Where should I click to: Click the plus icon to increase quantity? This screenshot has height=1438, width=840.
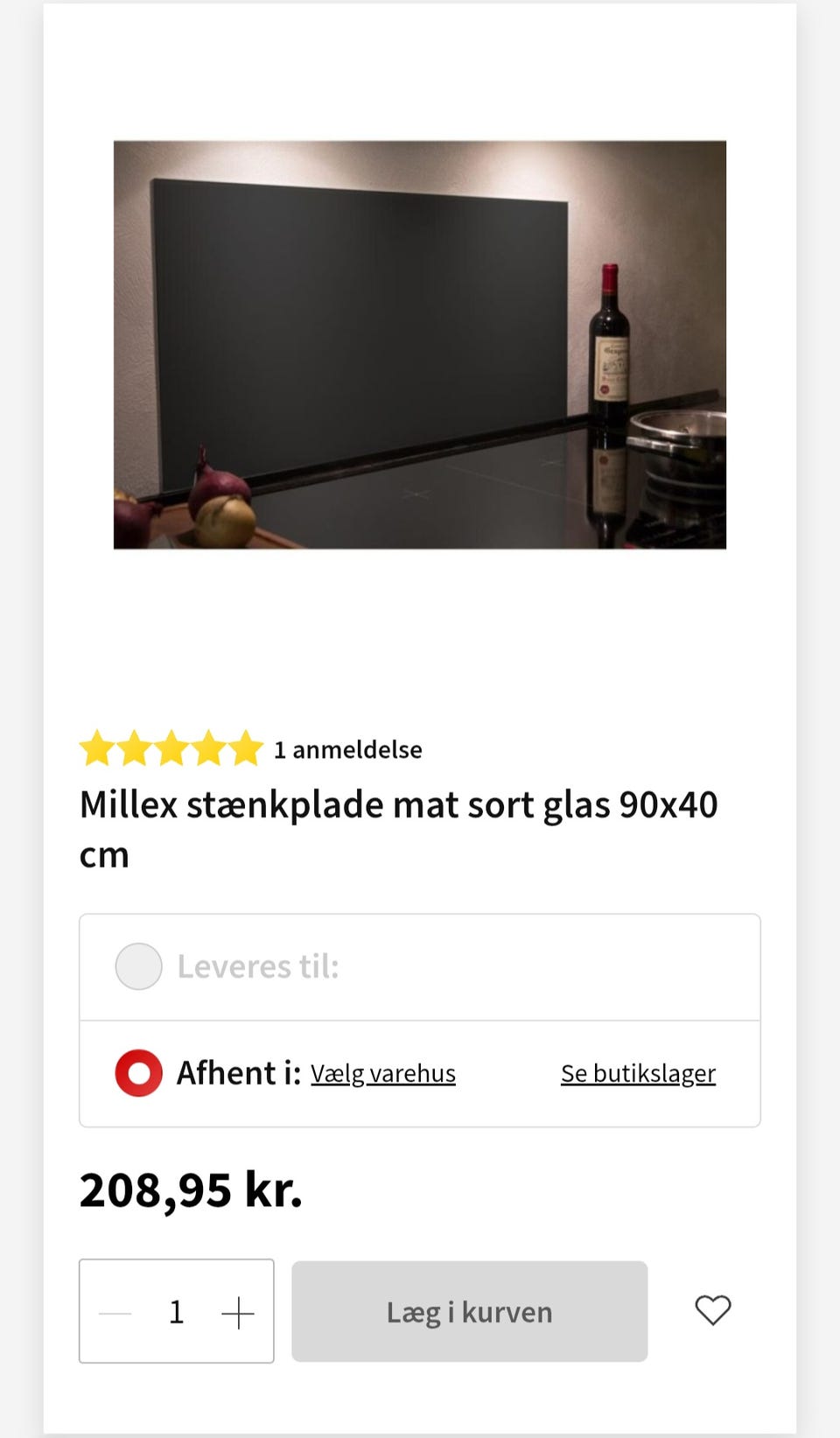pyautogui.click(x=236, y=1310)
